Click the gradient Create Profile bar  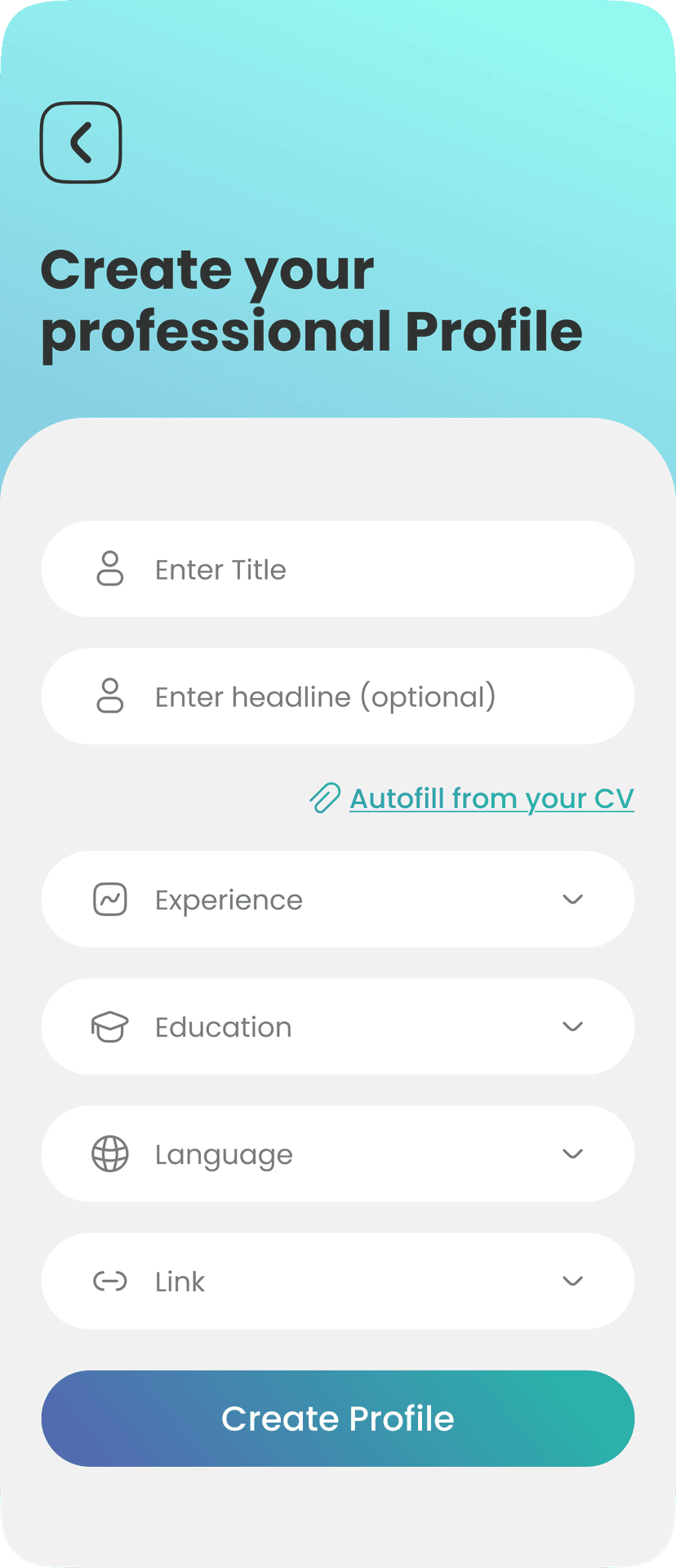[337, 1418]
